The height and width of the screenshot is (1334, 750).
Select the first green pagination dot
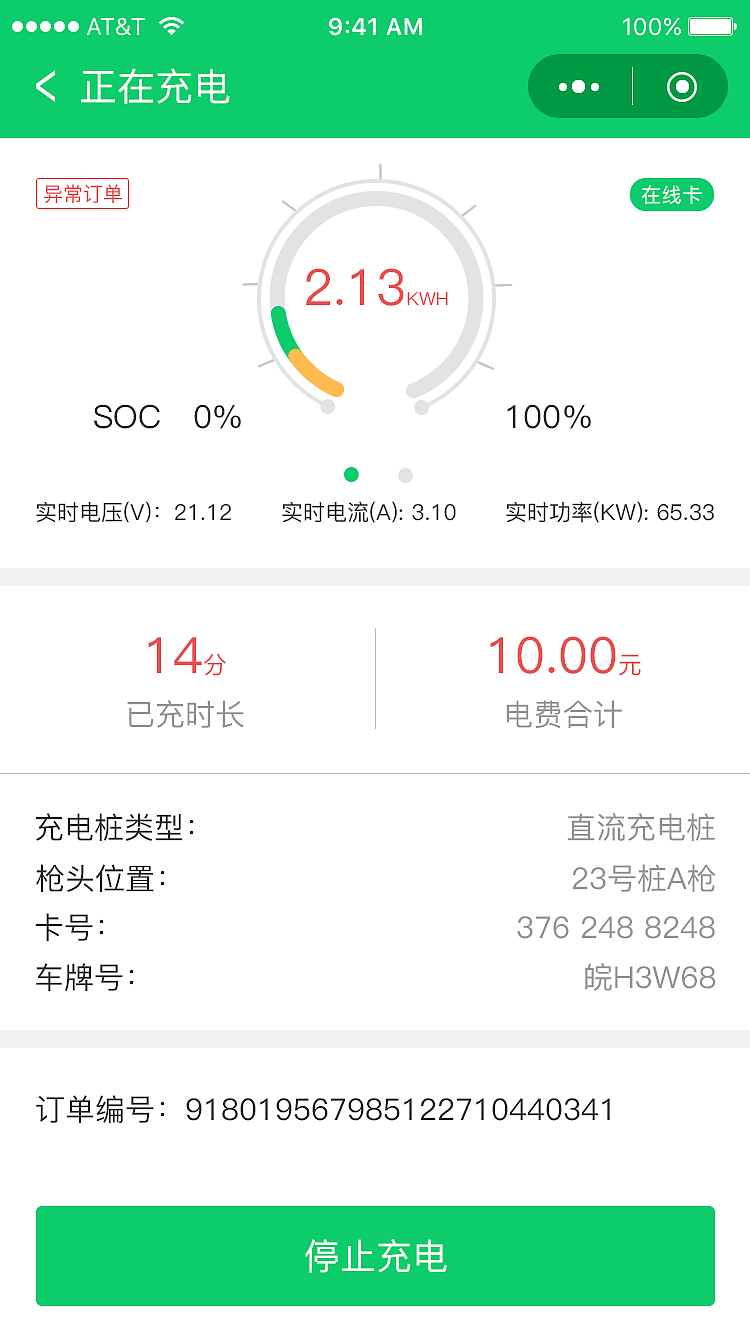[351, 476]
